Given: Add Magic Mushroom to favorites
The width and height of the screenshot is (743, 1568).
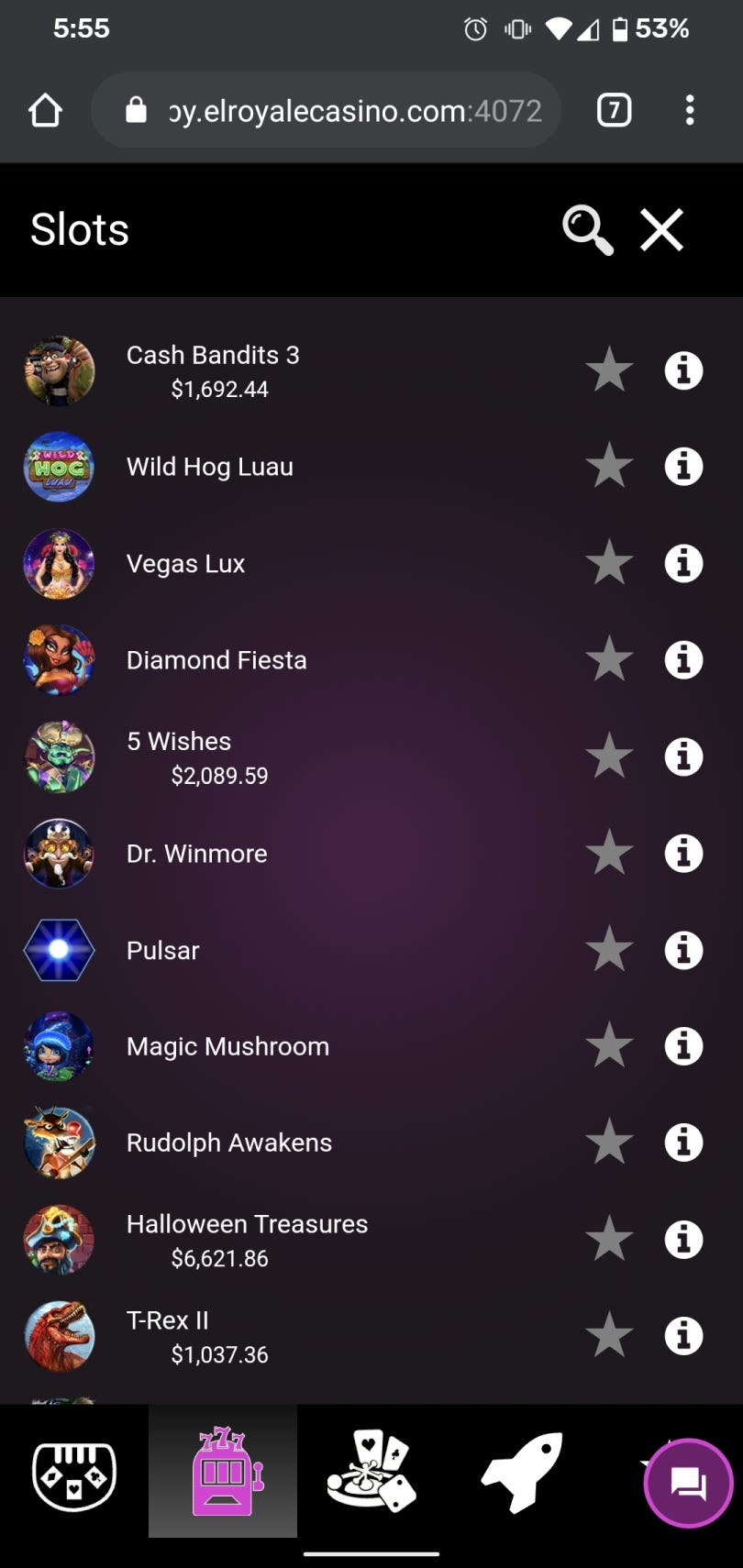Looking at the screenshot, I should pyautogui.click(x=609, y=1046).
